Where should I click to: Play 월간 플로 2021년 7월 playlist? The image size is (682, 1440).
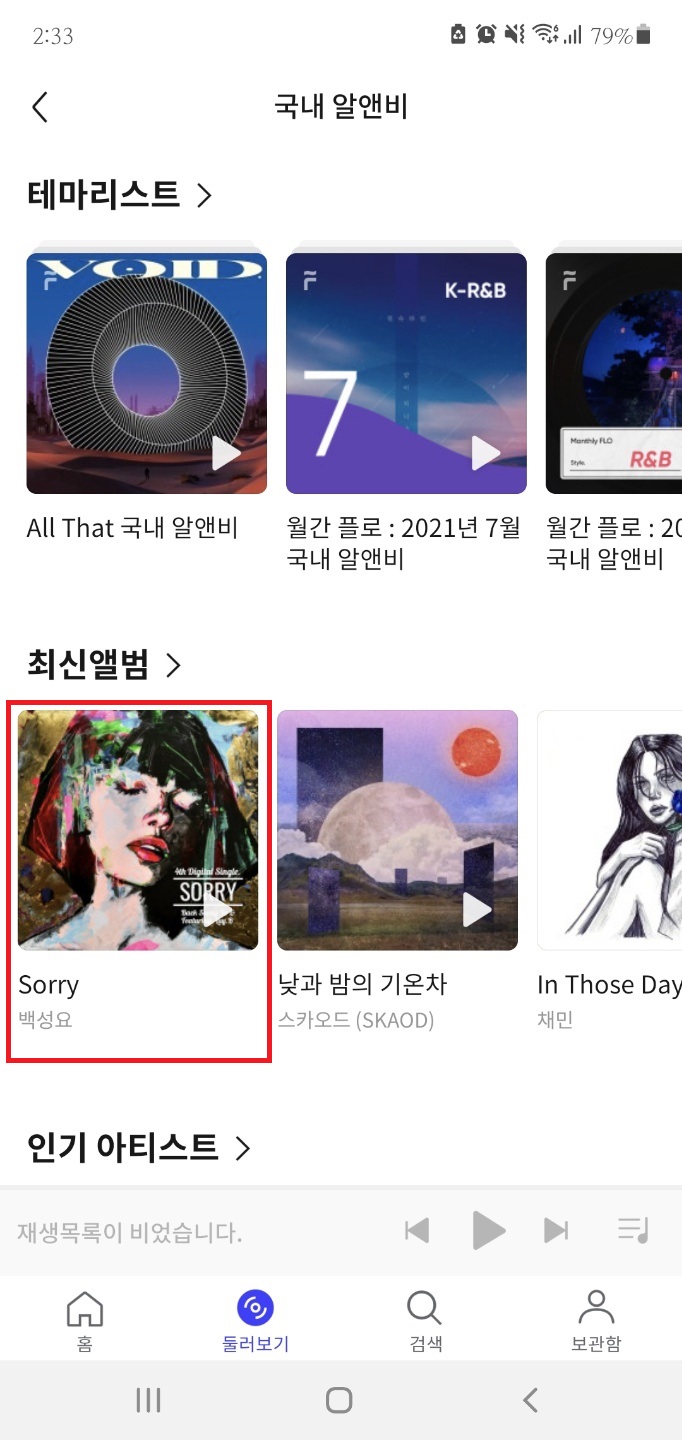coord(486,453)
